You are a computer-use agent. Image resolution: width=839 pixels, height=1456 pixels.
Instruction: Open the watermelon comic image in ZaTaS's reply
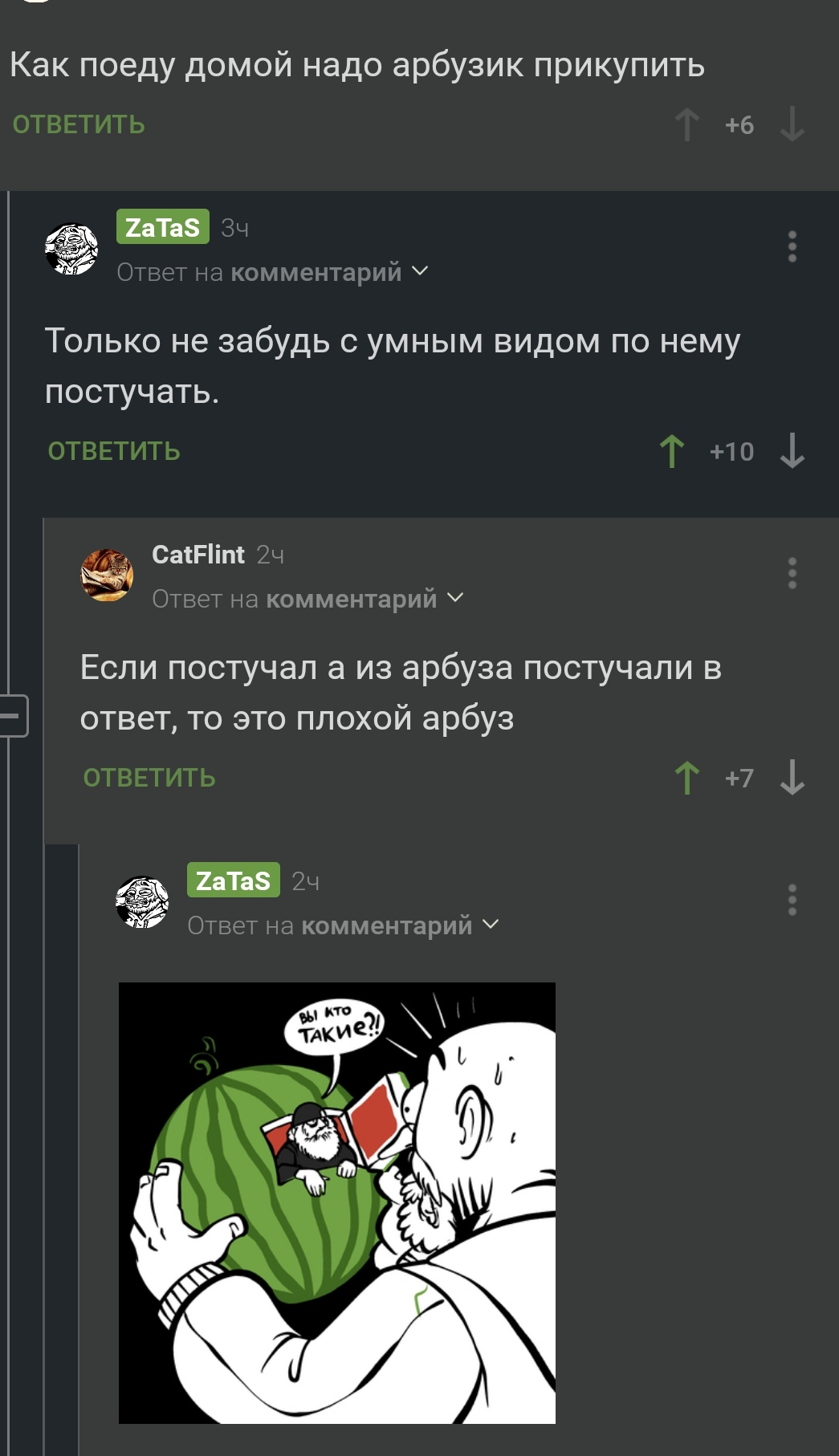(337, 1202)
